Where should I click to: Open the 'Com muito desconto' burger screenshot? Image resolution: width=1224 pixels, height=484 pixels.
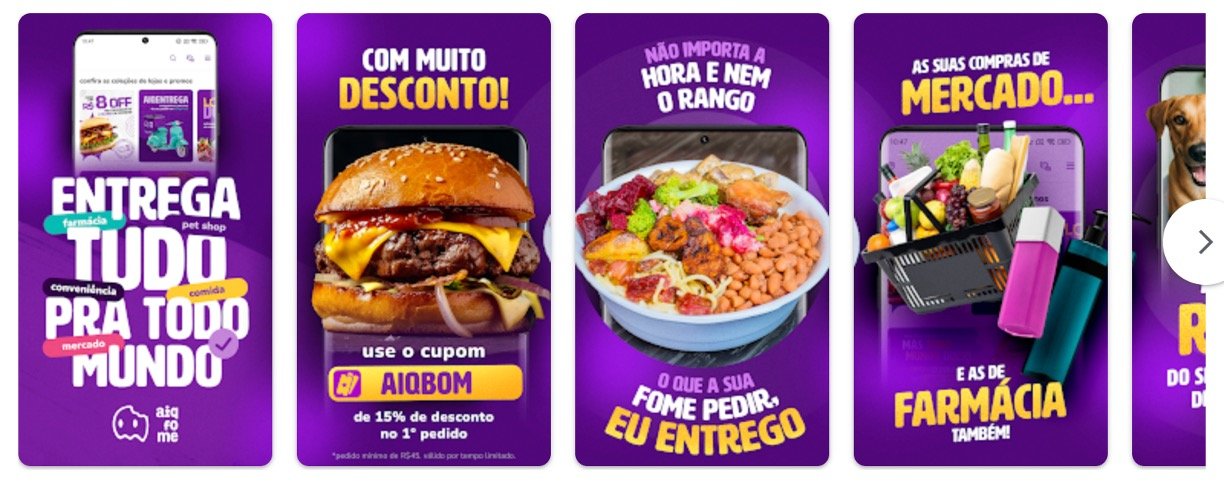(423, 240)
